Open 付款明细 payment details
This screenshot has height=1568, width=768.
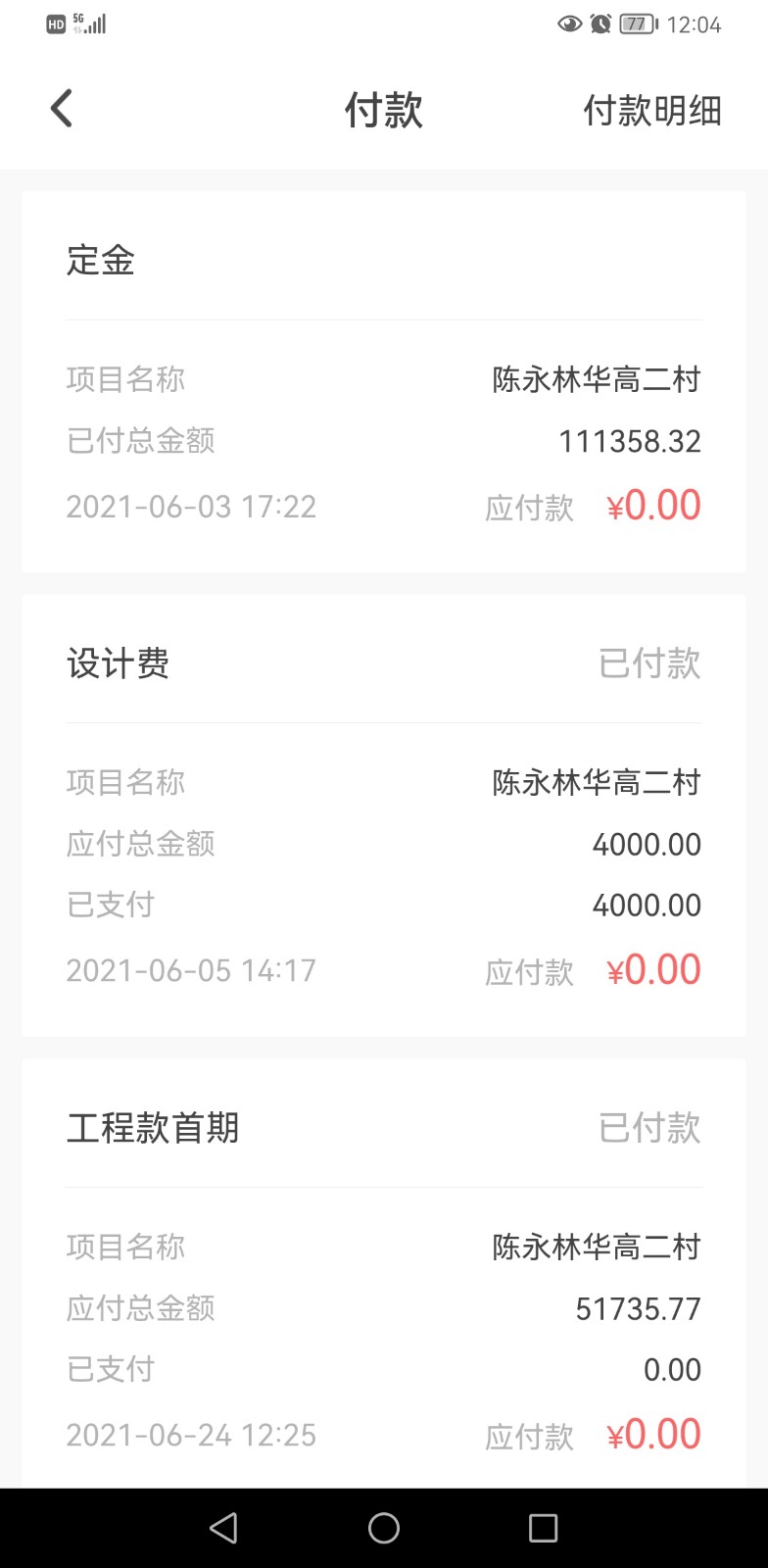[651, 111]
